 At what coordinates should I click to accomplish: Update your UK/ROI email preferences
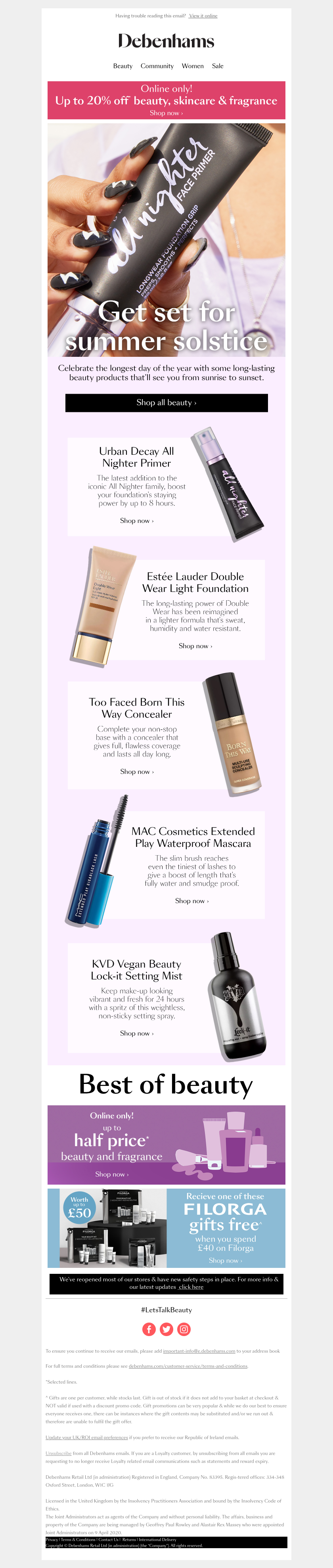coord(86,1437)
